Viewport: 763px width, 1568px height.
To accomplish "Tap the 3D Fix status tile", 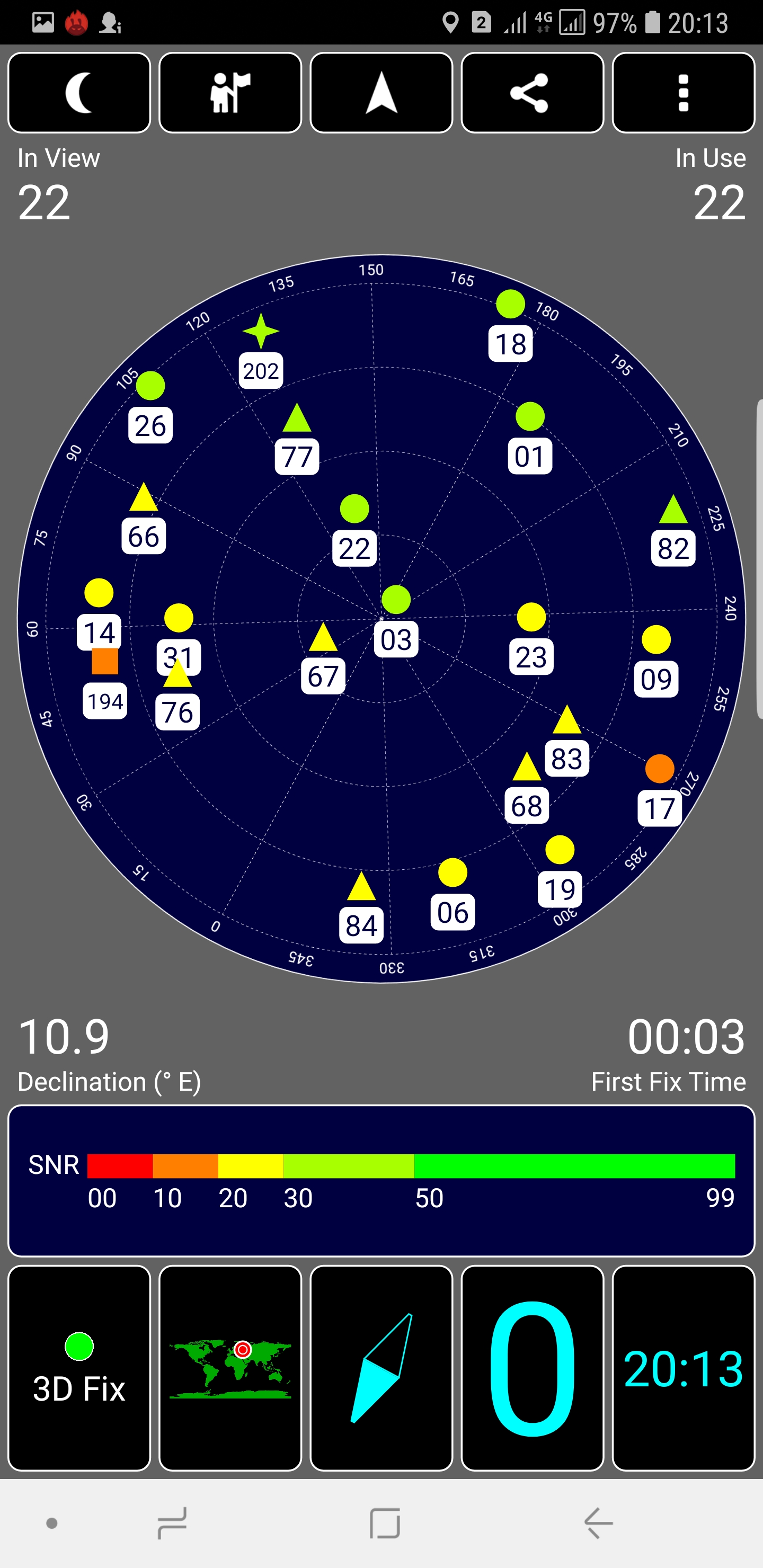I will [x=79, y=1368].
